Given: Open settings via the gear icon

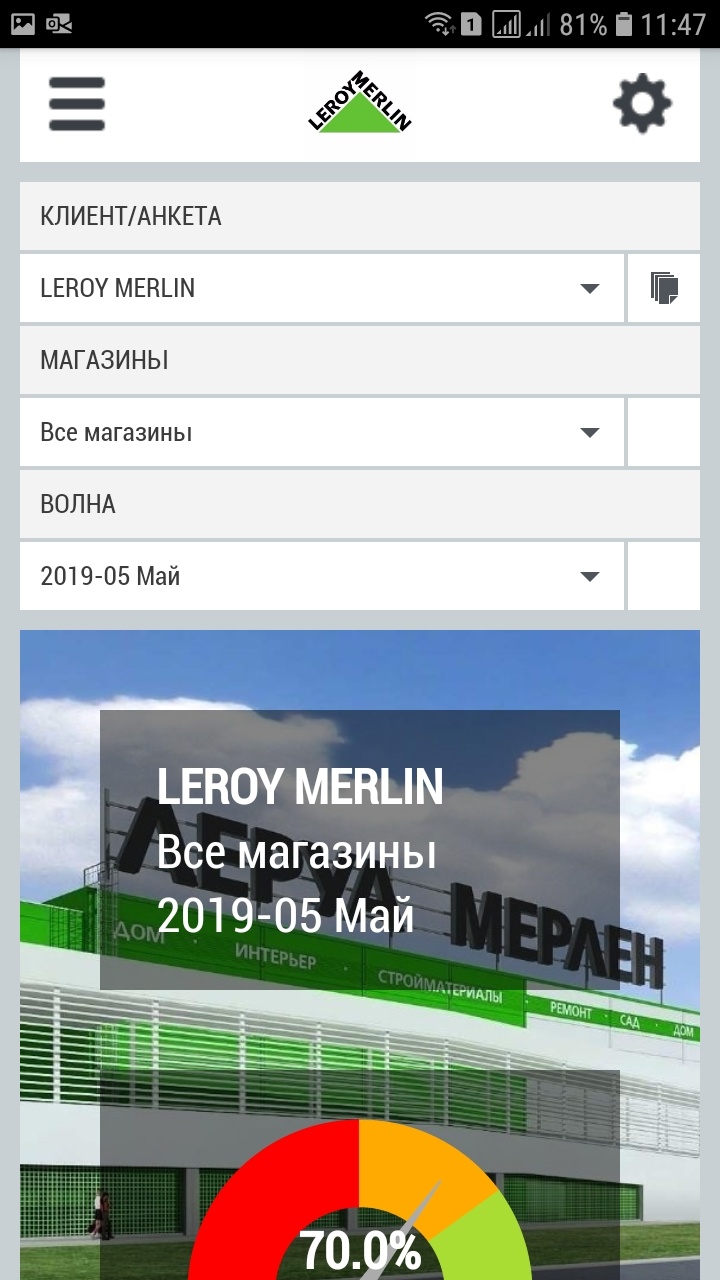Looking at the screenshot, I should pyautogui.click(x=642, y=103).
